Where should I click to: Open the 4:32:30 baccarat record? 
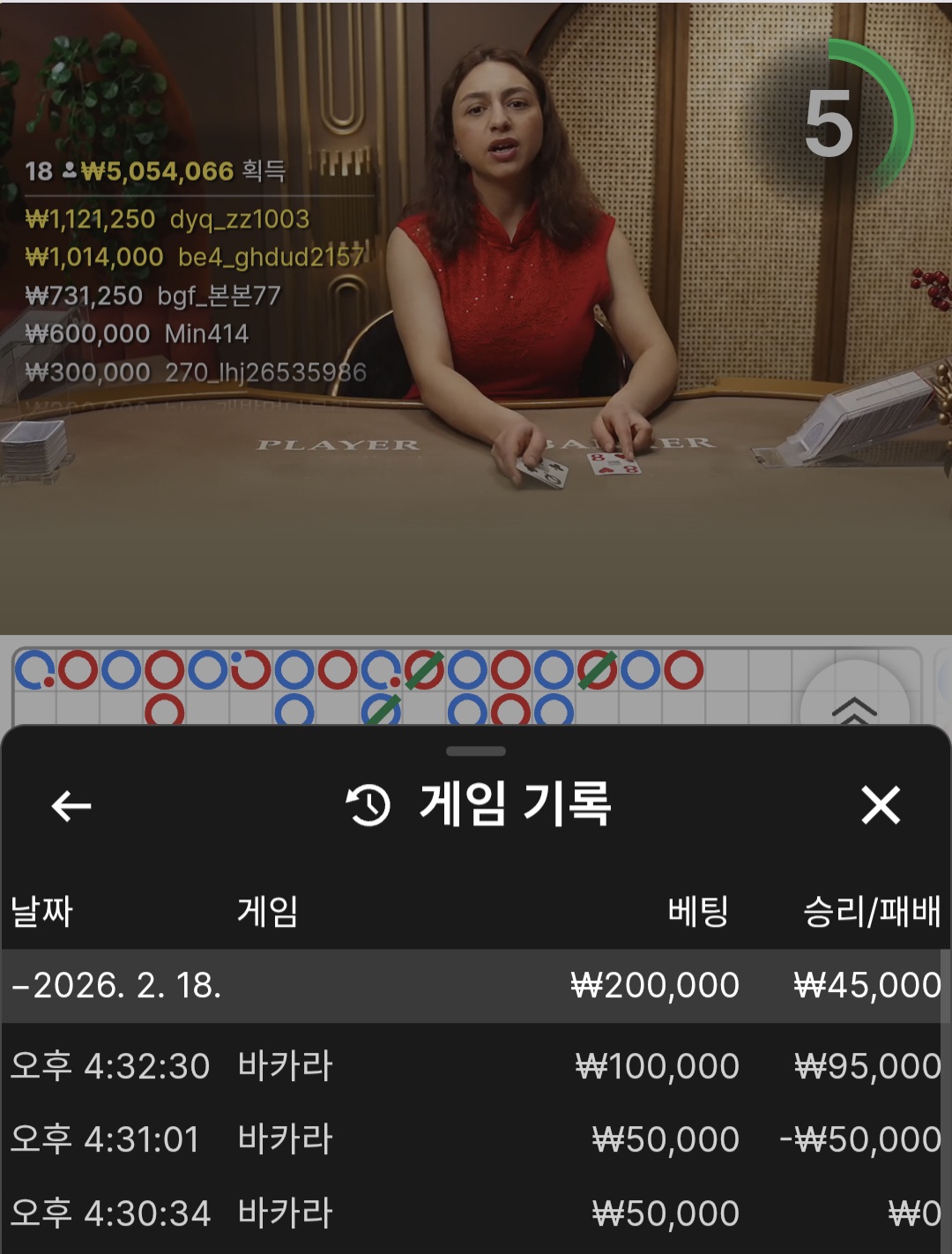475,1066
